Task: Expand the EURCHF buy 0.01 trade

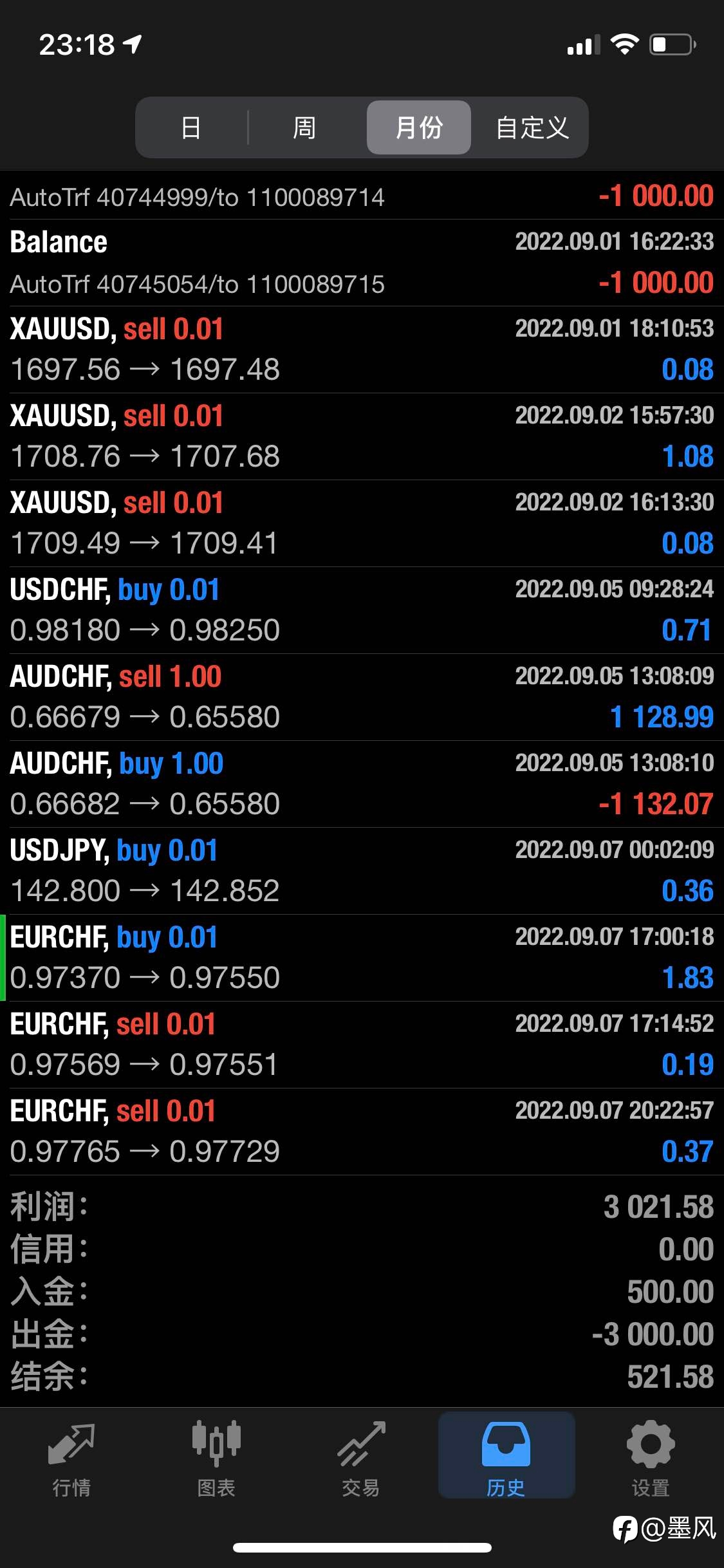Action: coord(362,958)
